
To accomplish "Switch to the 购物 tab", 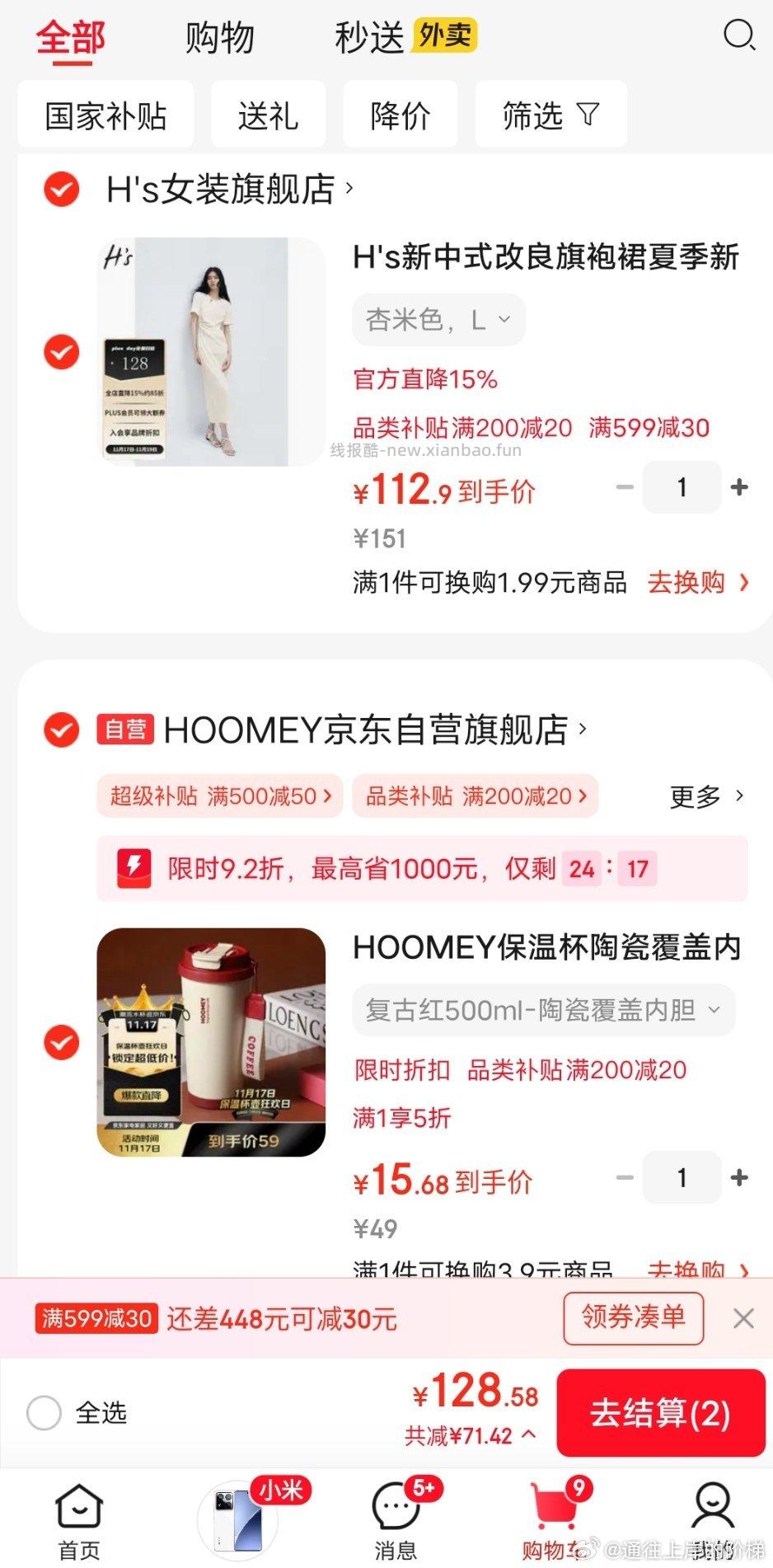I will click(x=221, y=36).
